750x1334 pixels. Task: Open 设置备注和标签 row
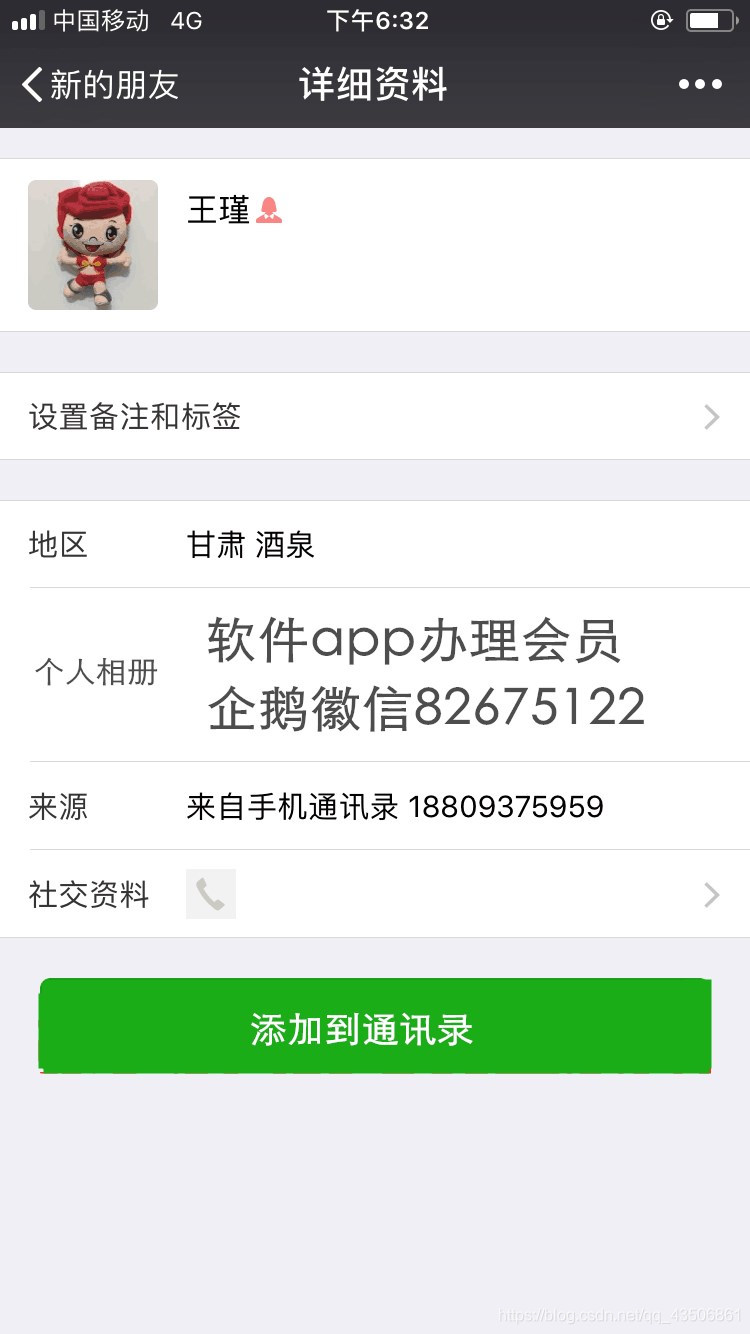(375, 416)
